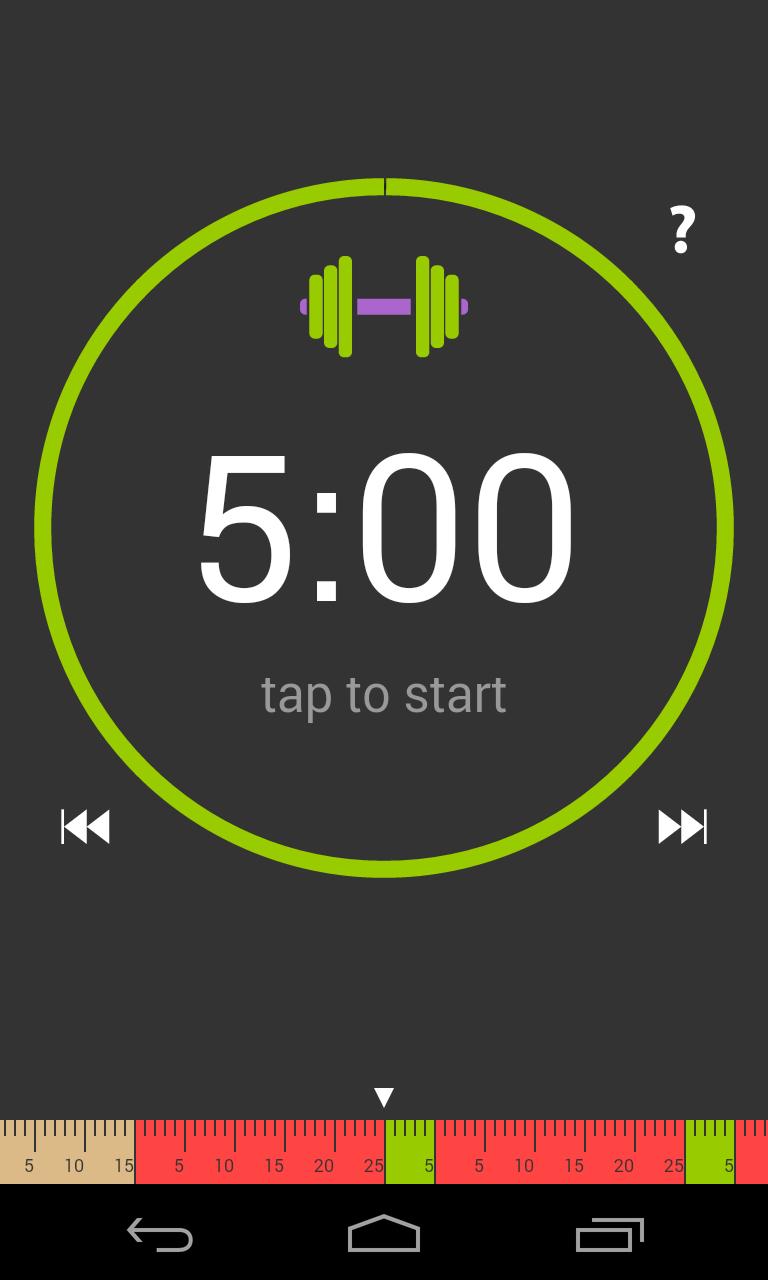Image resolution: width=768 pixels, height=1280 pixels.
Task: Go back with the system back button
Action: [x=160, y=1234]
